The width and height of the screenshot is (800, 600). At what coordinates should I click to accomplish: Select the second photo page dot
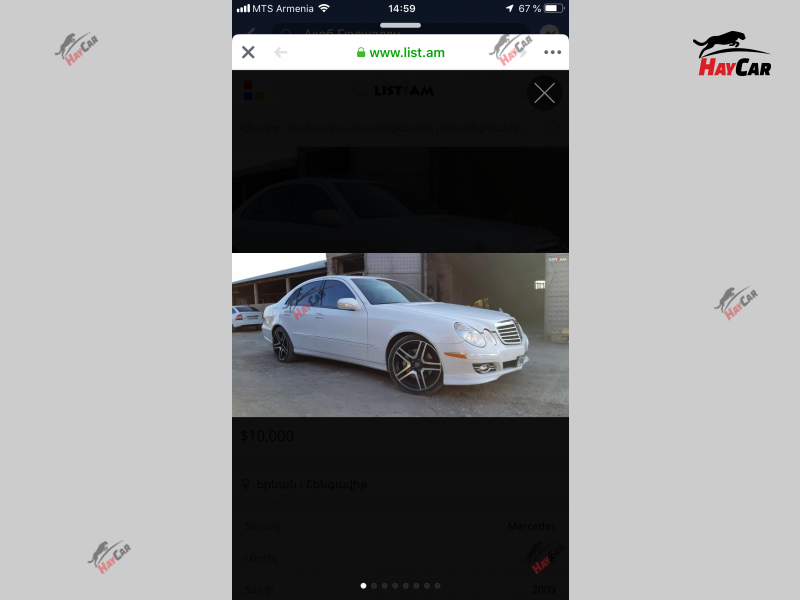click(x=374, y=586)
